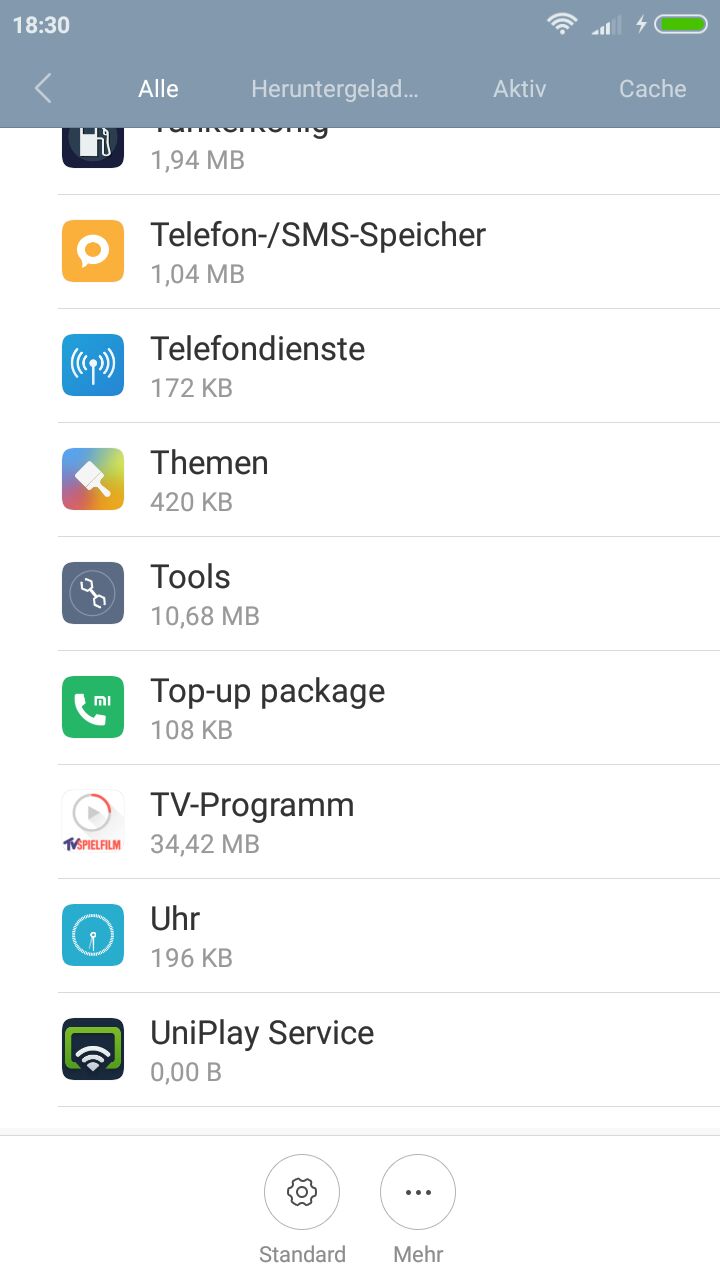Open UniPlay Service app info
720x1280 pixels.
pyautogui.click(x=360, y=1050)
